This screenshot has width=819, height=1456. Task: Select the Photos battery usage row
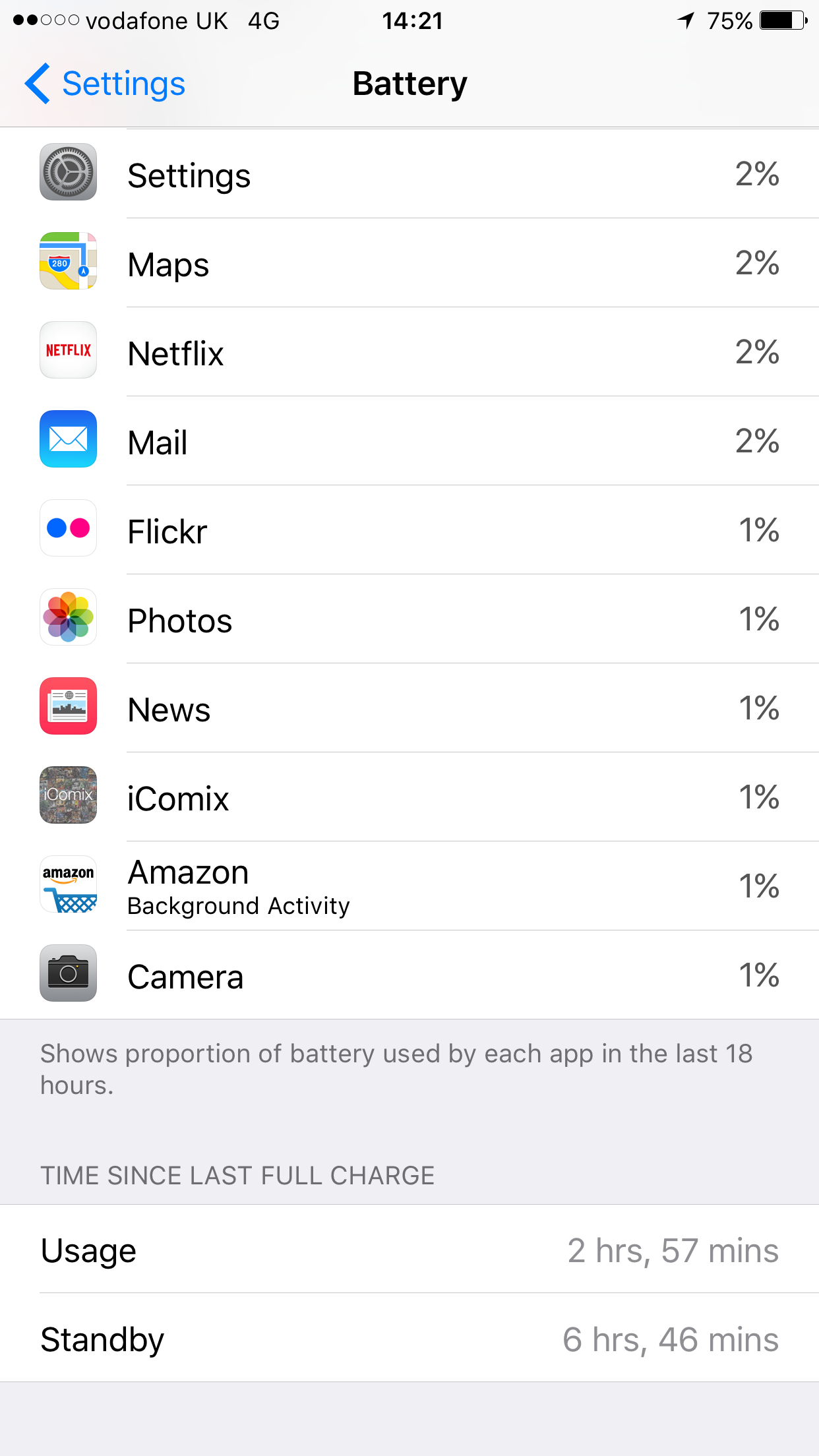pos(409,619)
